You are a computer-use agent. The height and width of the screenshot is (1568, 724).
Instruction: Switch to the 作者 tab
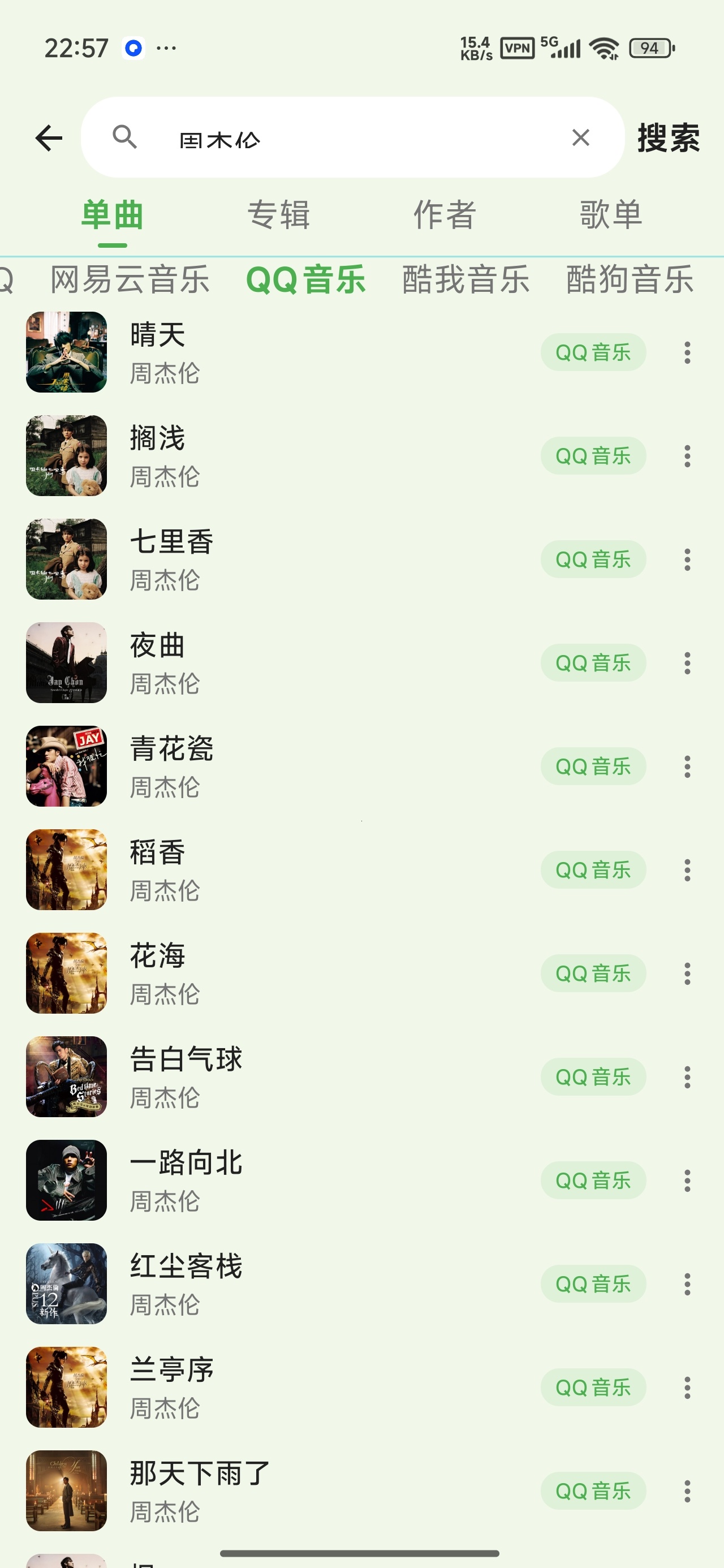[x=445, y=215]
